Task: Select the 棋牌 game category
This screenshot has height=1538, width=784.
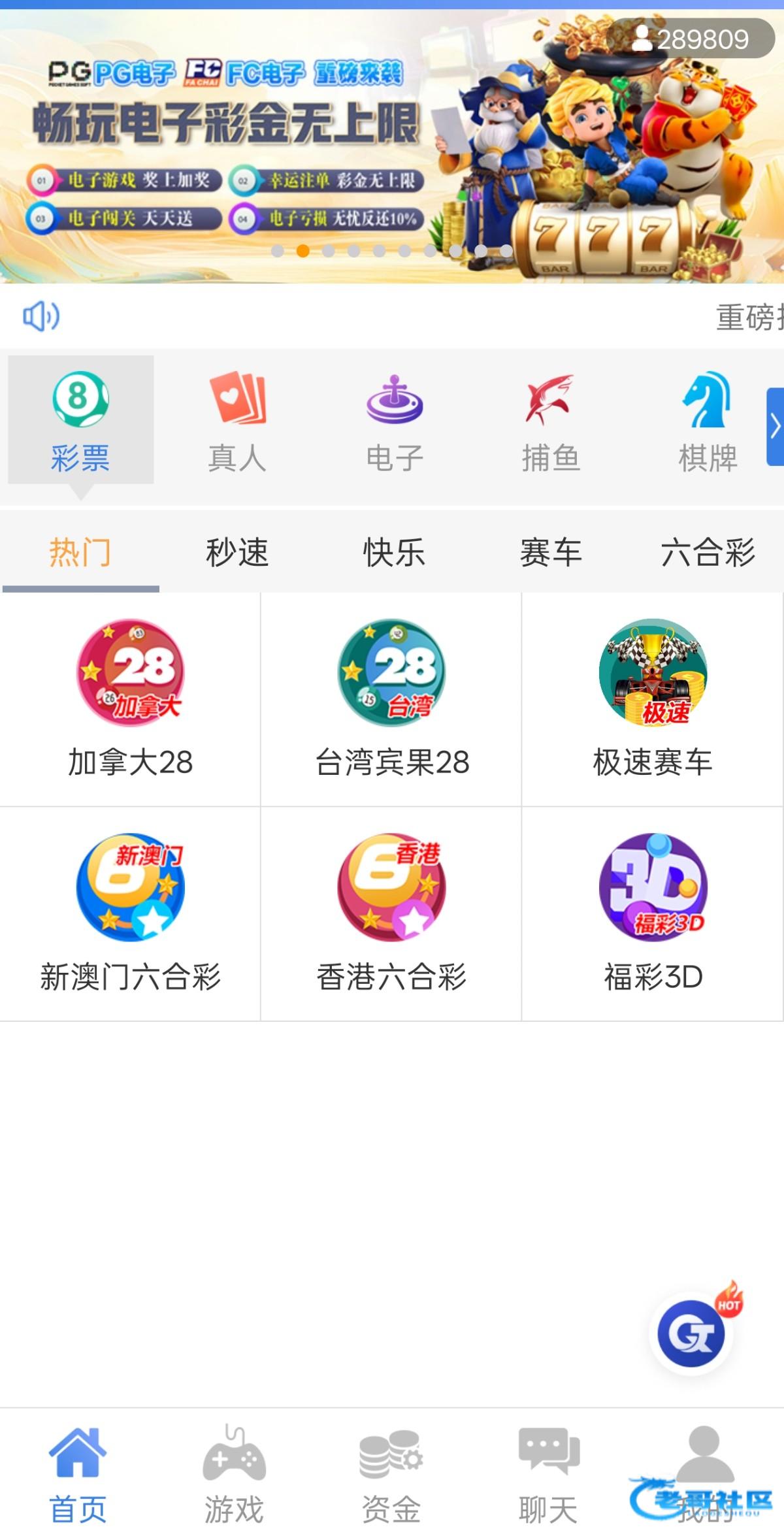Action: [x=708, y=420]
